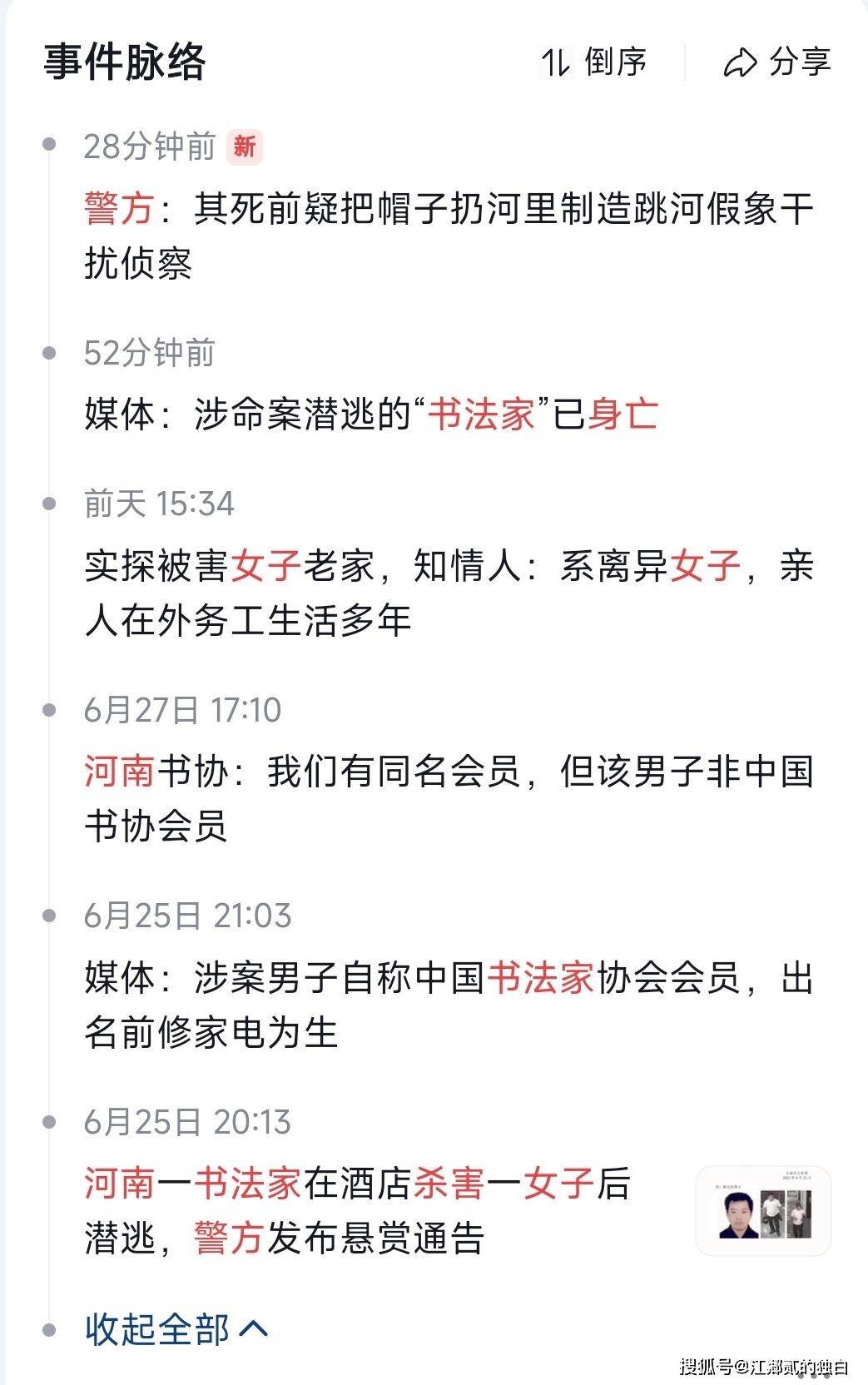Share this event timeline (分享)
868x1385 pixels.
point(776,62)
